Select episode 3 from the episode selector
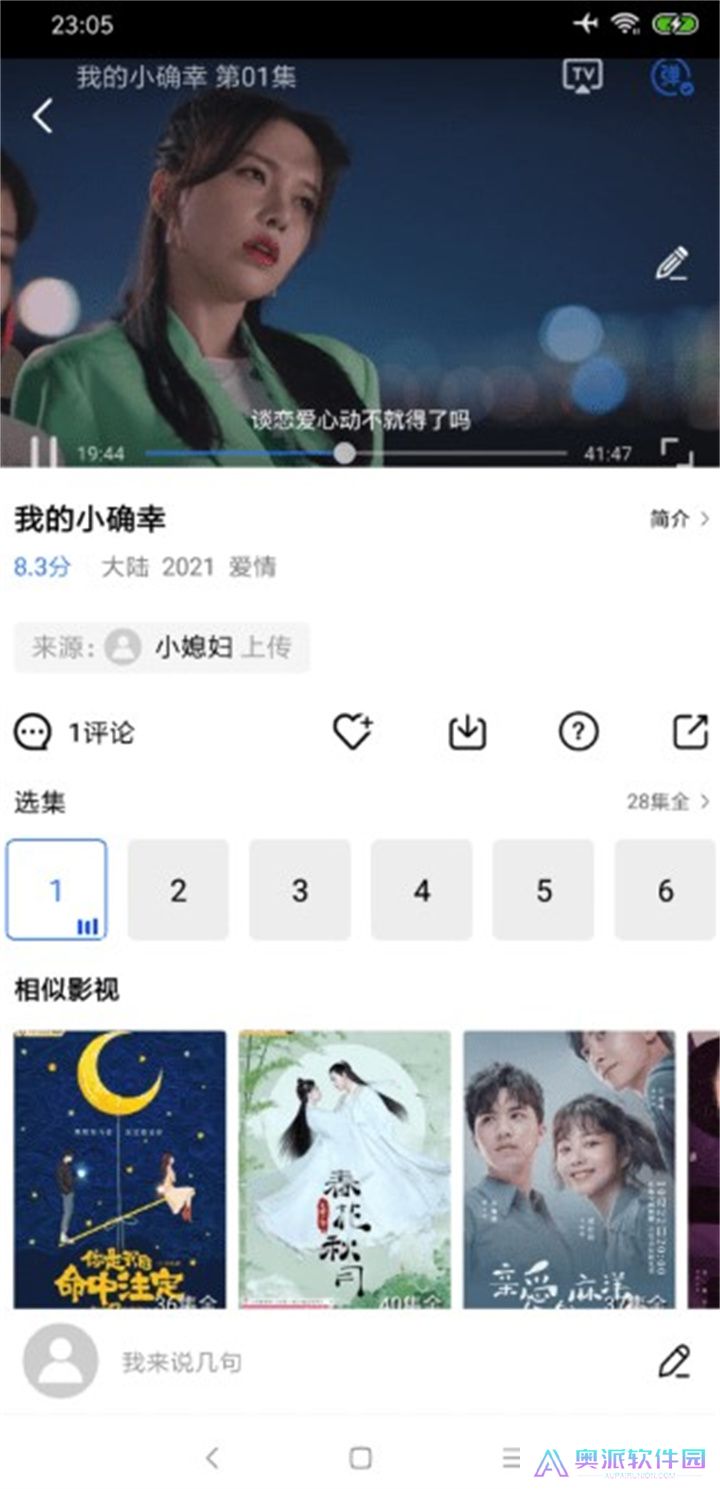Image resolution: width=720 pixels, height=1489 pixels. coord(299,889)
